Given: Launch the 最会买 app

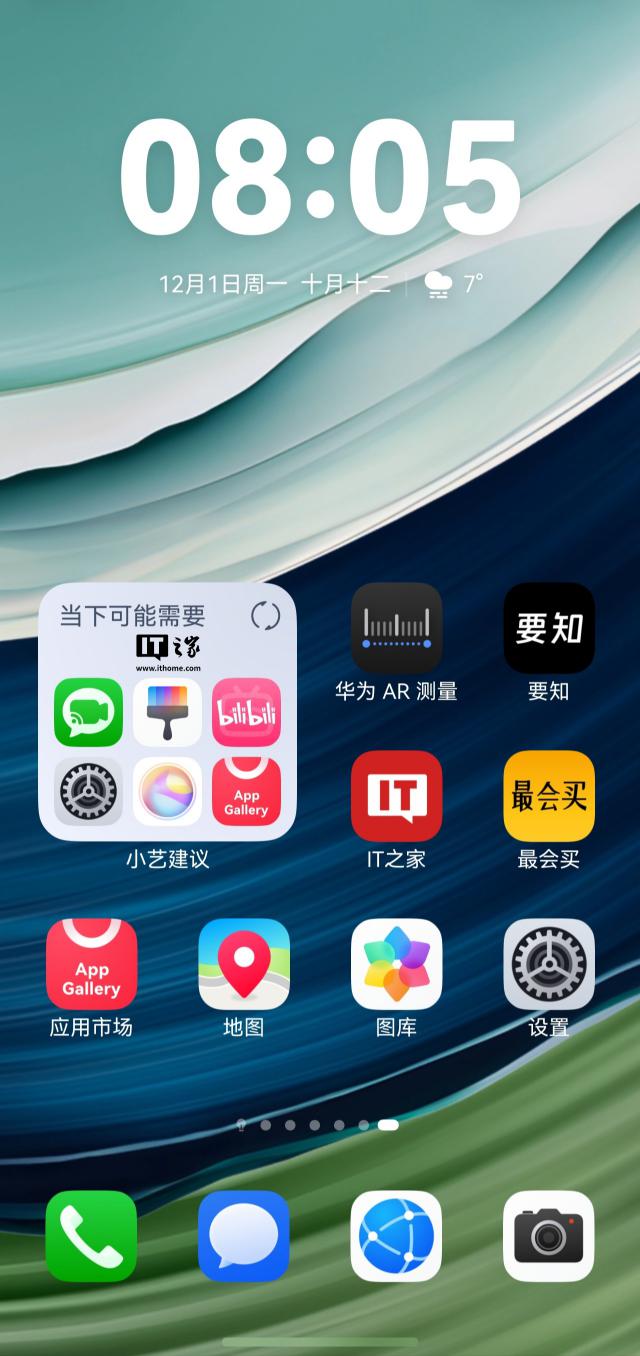Looking at the screenshot, I should click(548, 796).
